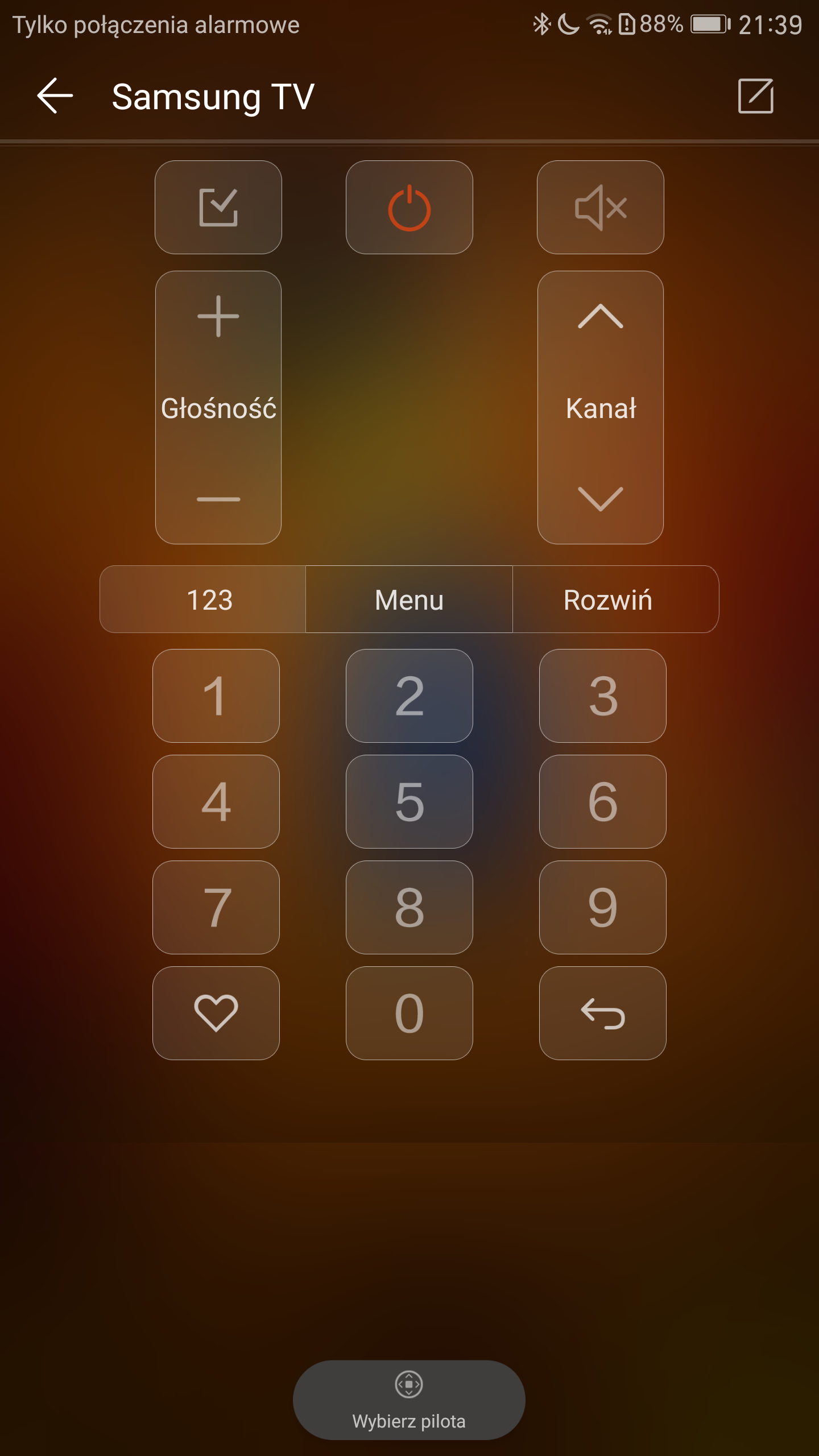Increase volume with the plus
The height and width of the screenshot is (1456, 819).
(x=218, y=316)
